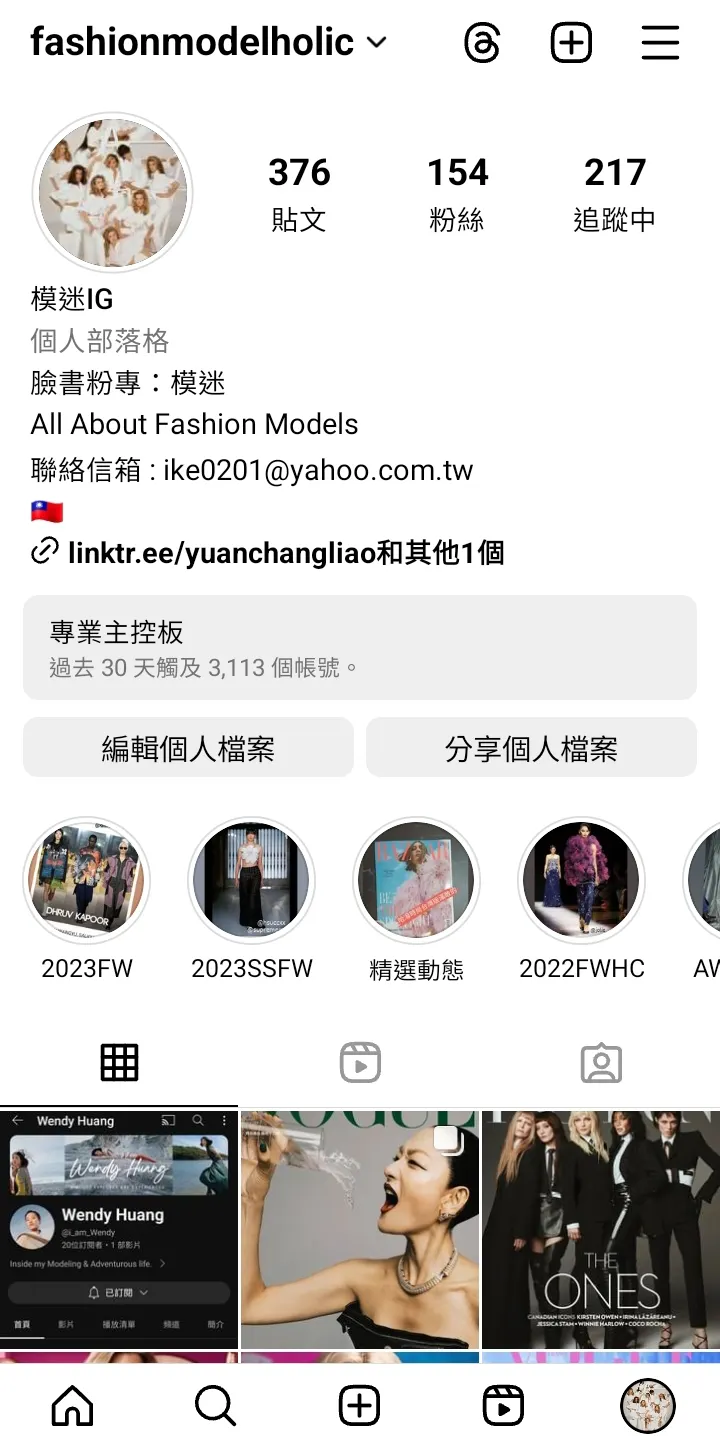The width and height of the screenshot is (720, 1445).
Task: Open search from the bottom navigation
Action: click(215, 1404)
